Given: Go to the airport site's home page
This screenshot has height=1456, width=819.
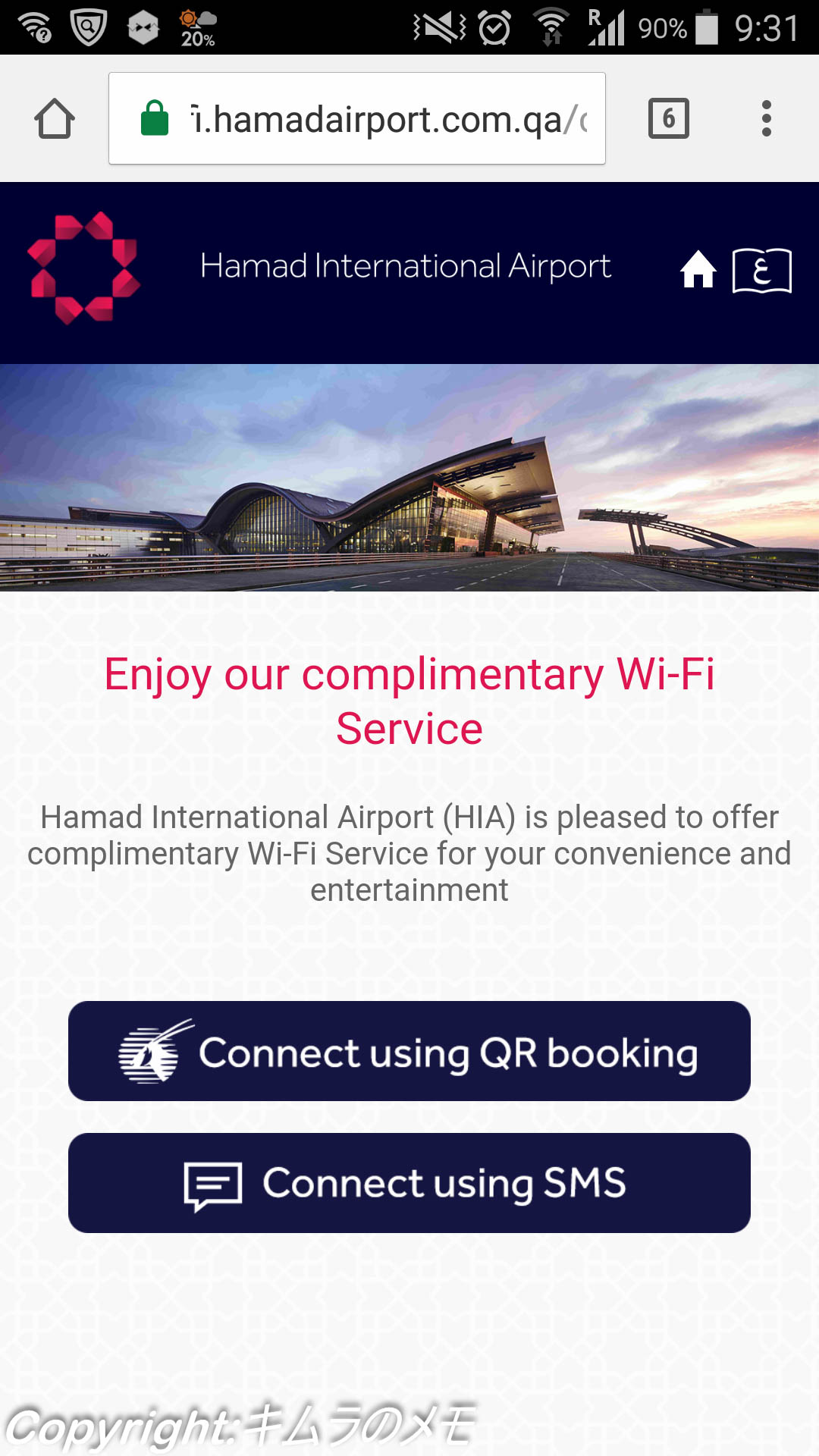Looking at the screenshot, I should (698, 269).
